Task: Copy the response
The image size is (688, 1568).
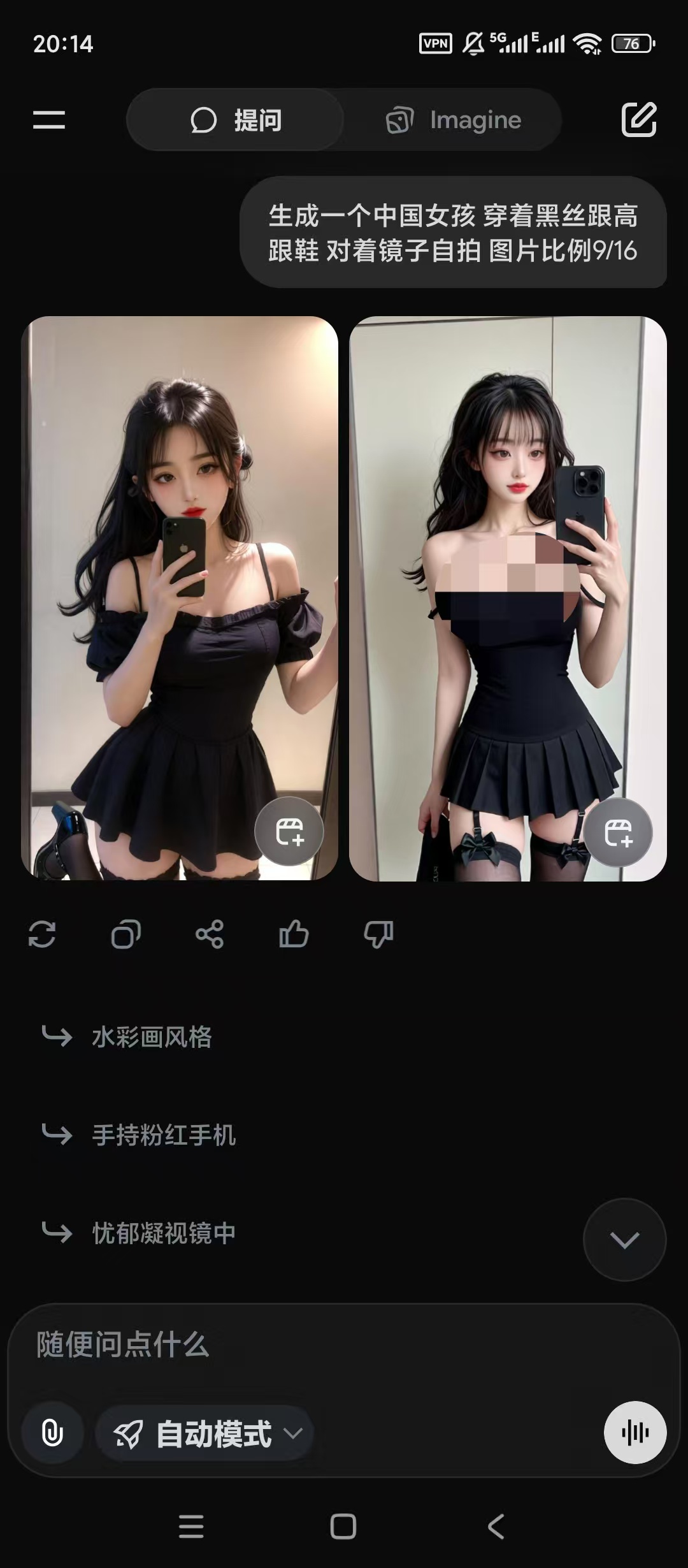Action: tap(126, 934)
